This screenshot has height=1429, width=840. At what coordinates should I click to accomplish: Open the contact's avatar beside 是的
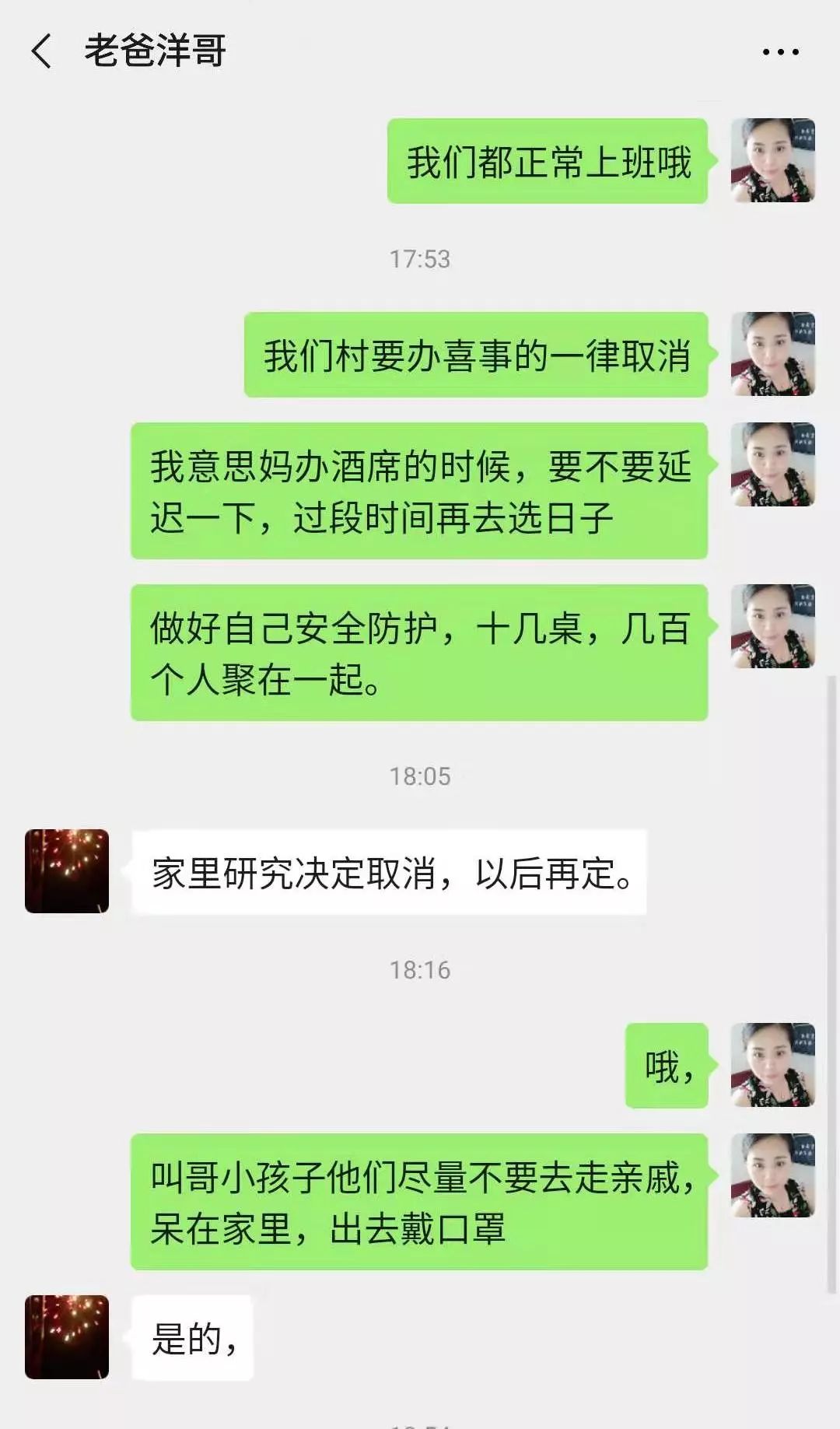point(67,1337)
